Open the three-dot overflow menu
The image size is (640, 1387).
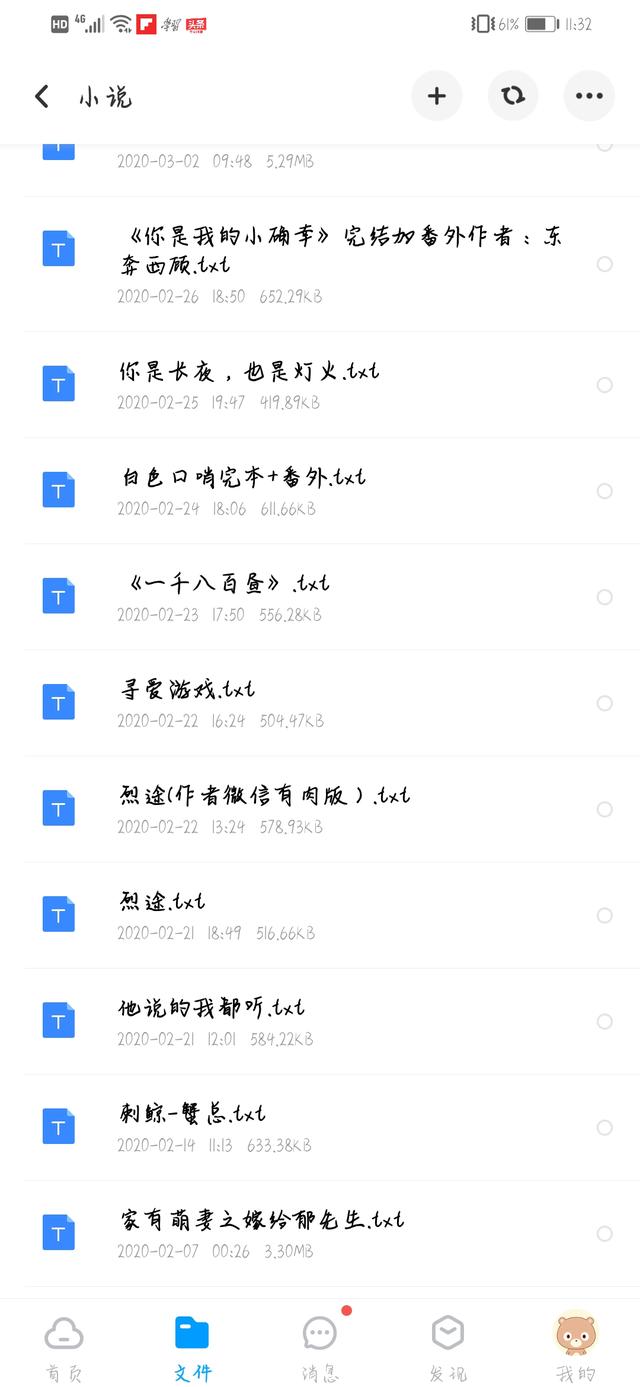pos(589,96)
